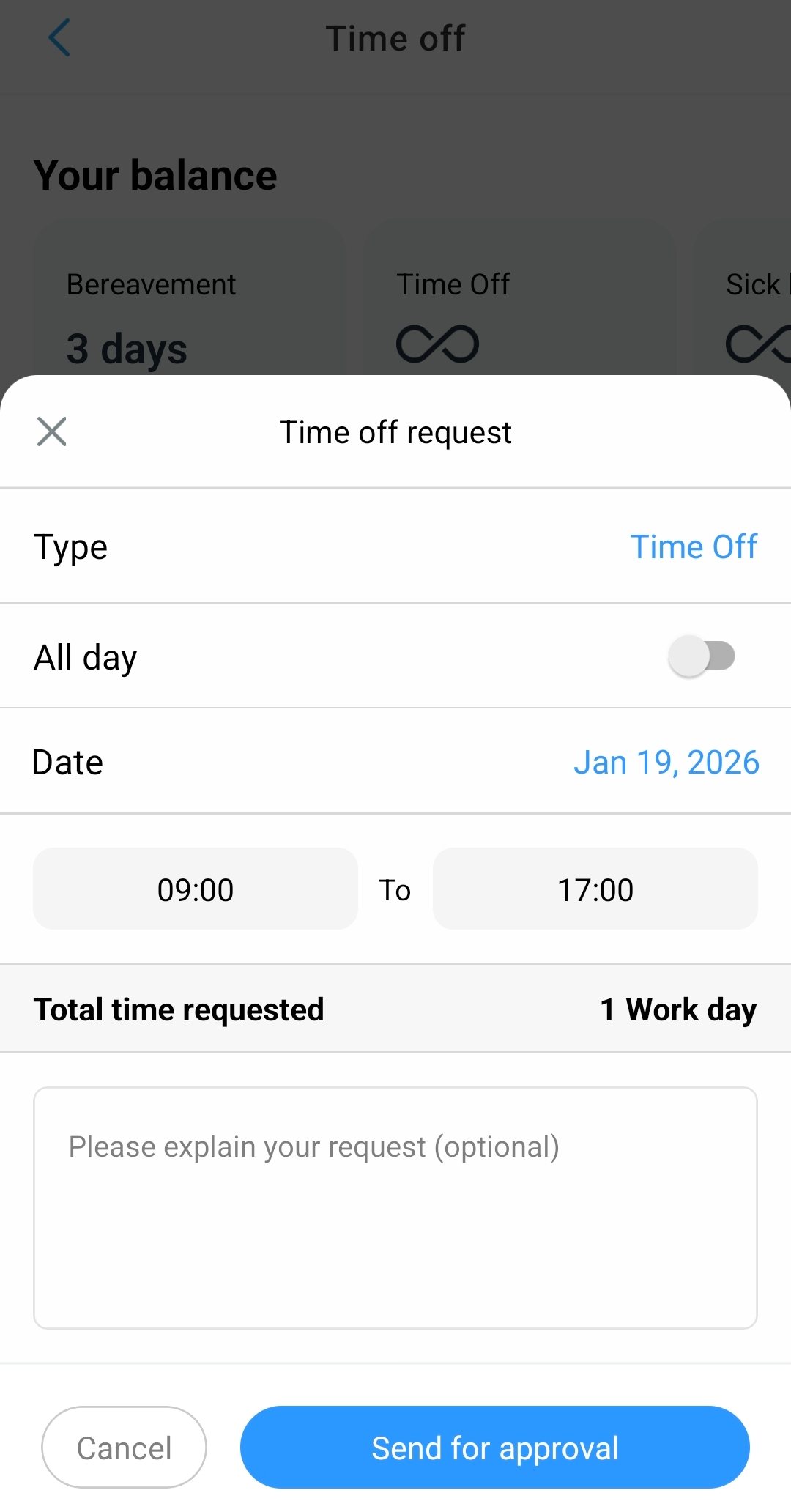Screen dimensions: 791x1512
Task: Tap the To label between time fields
Action: pyautogui.click(x=395, y=889)
